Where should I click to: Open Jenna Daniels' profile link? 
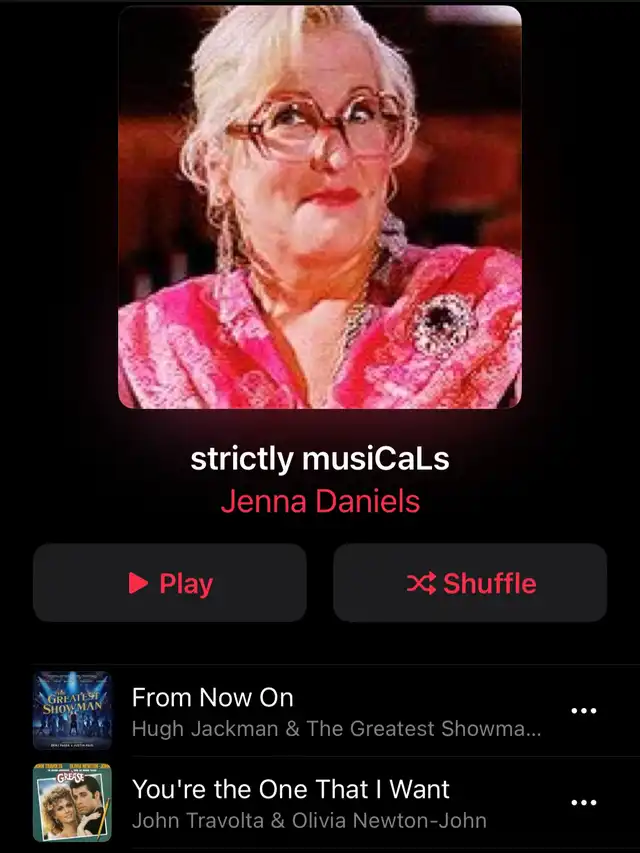pyautogui.click(x=320, y=500)
